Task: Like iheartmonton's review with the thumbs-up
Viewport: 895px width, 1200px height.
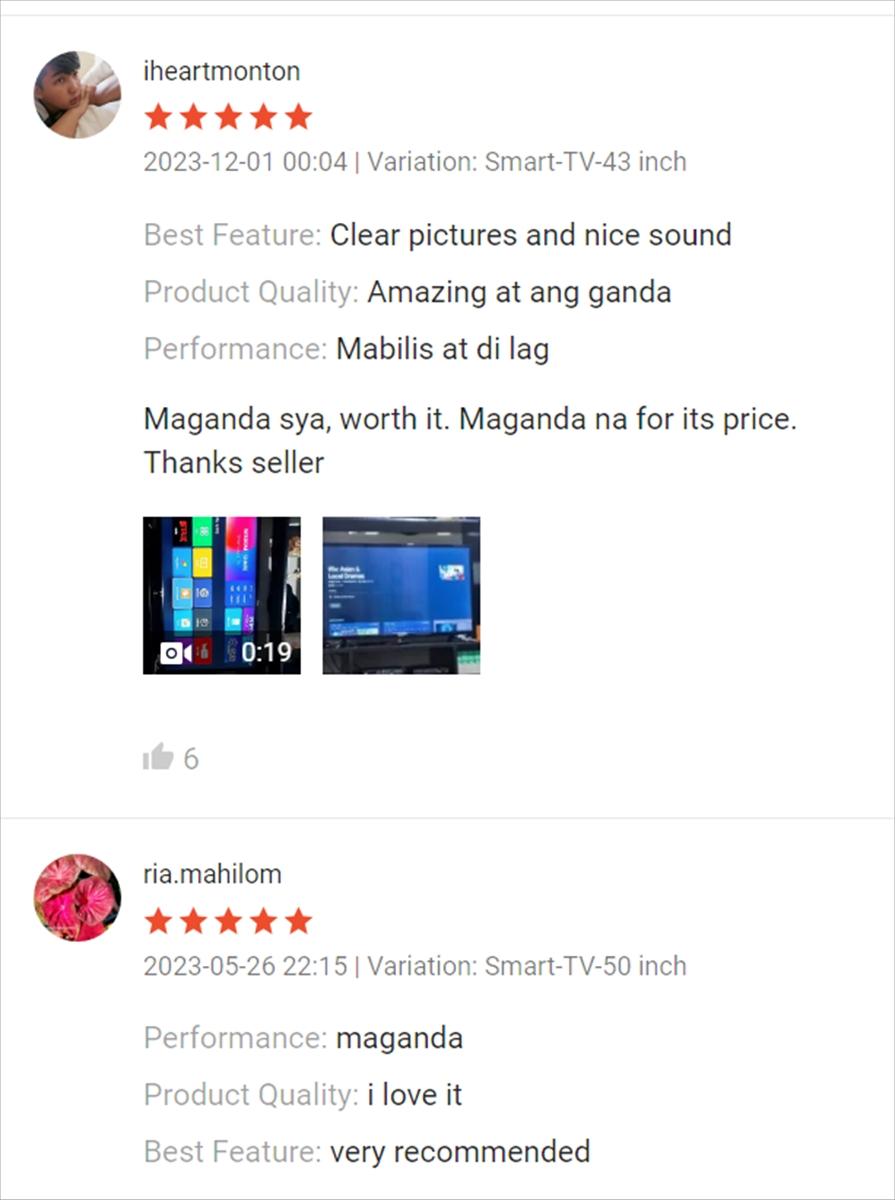Action: coord(158,758)
